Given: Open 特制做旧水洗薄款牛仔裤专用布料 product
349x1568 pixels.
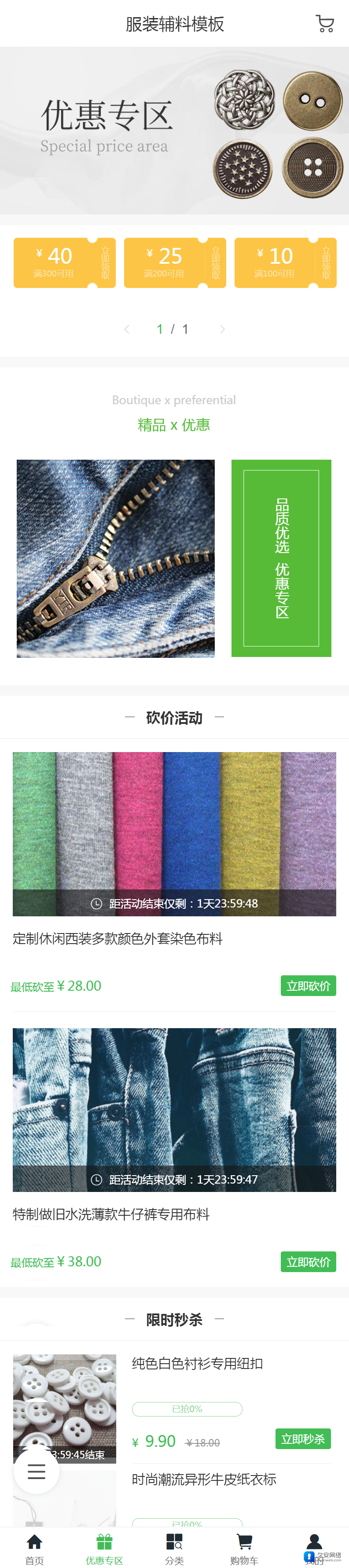Looking at the screenshot, I should pos(111,1214).
